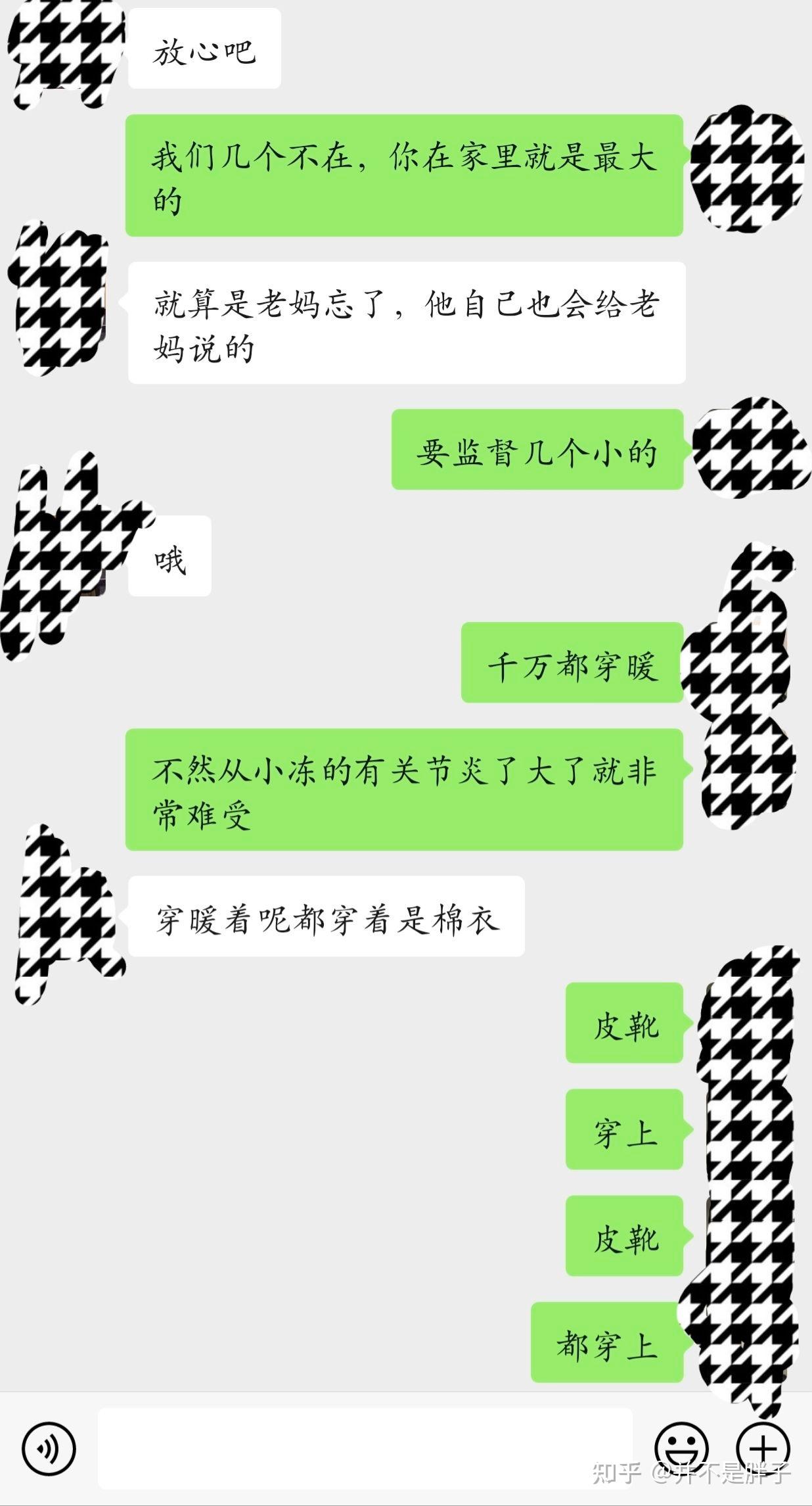Screen dimensions: 812x1506
Task: Open the plus attachment menu
Action: coord(763,1448)
